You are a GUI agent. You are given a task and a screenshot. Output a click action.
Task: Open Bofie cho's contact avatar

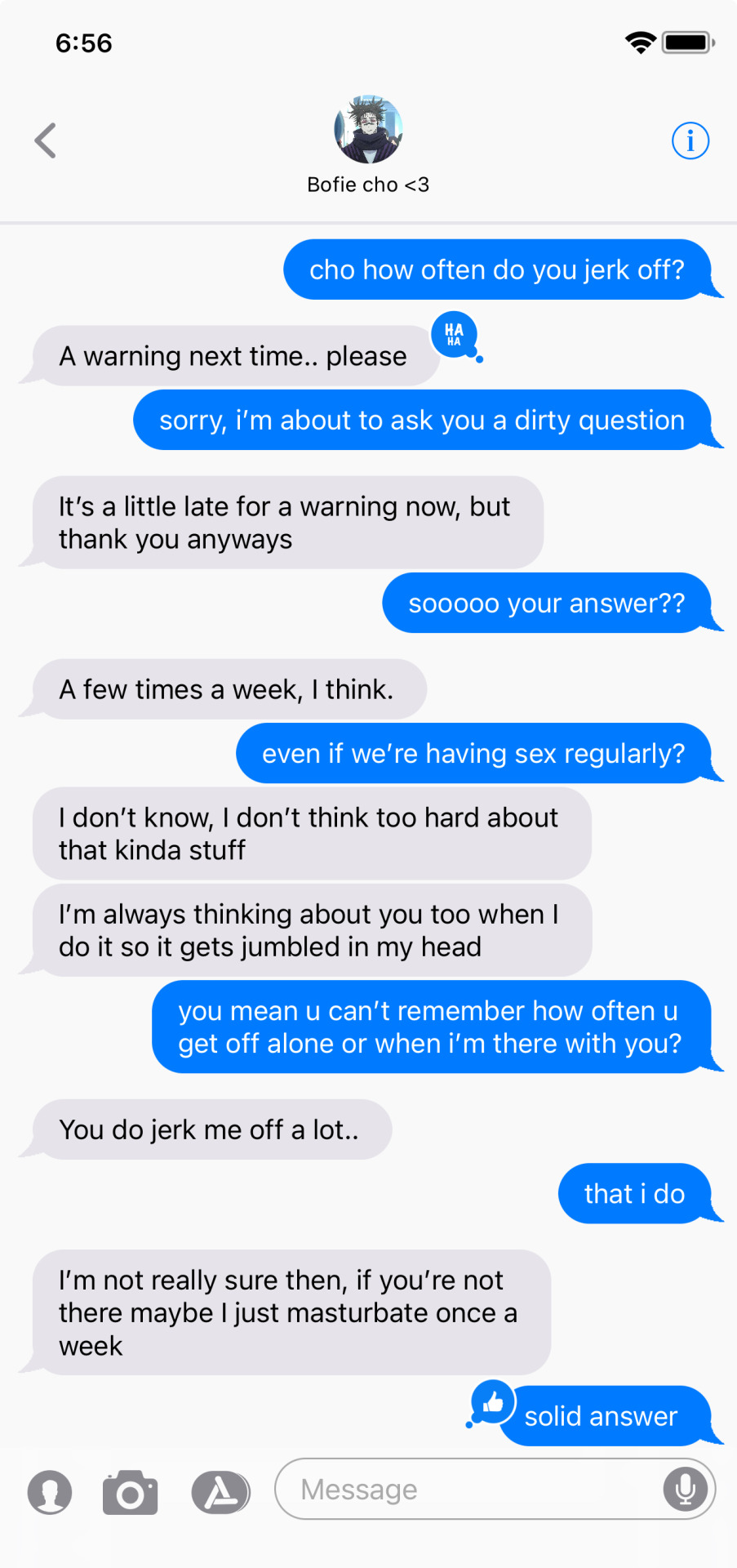click(368, 130)
